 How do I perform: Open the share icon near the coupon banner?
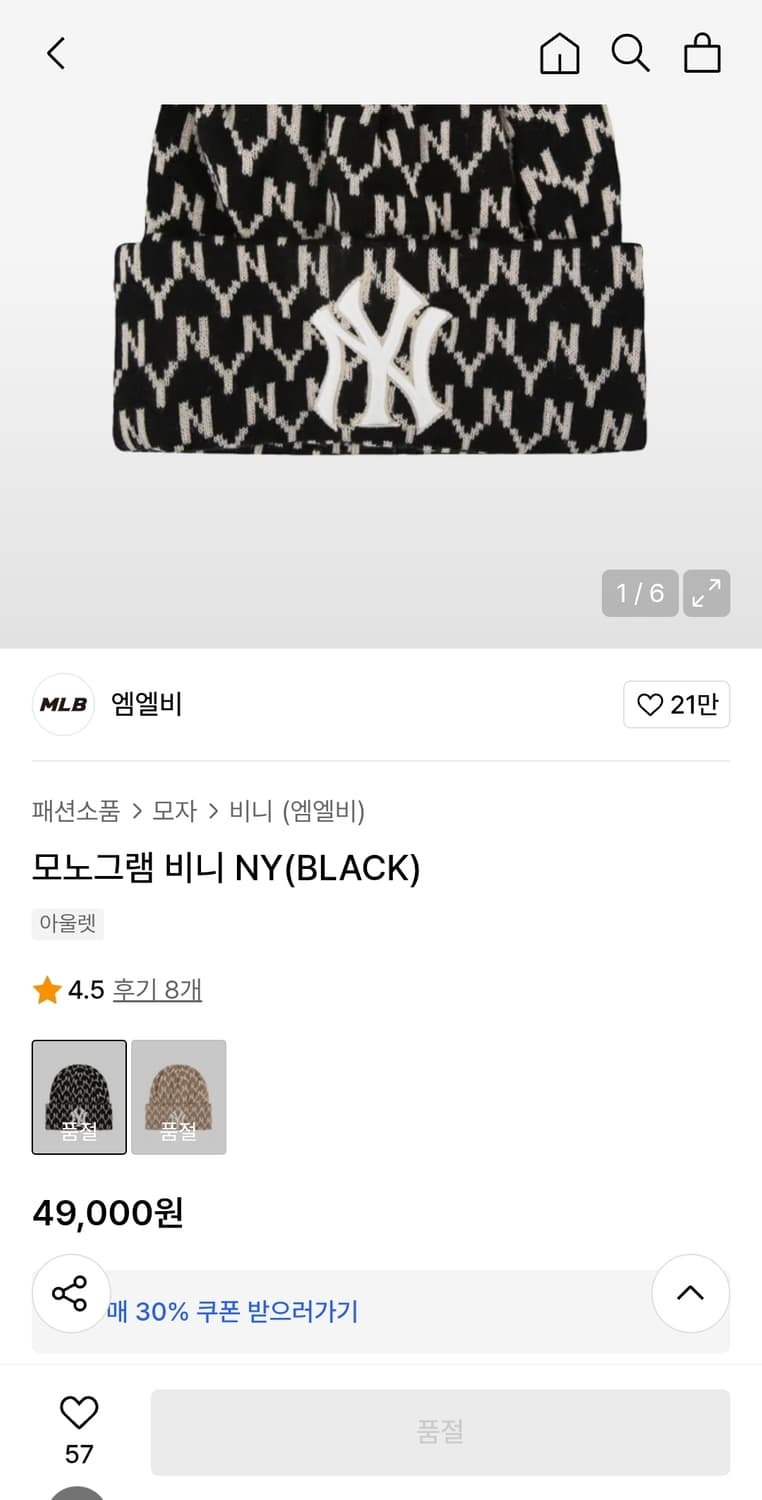point(71,1293)
